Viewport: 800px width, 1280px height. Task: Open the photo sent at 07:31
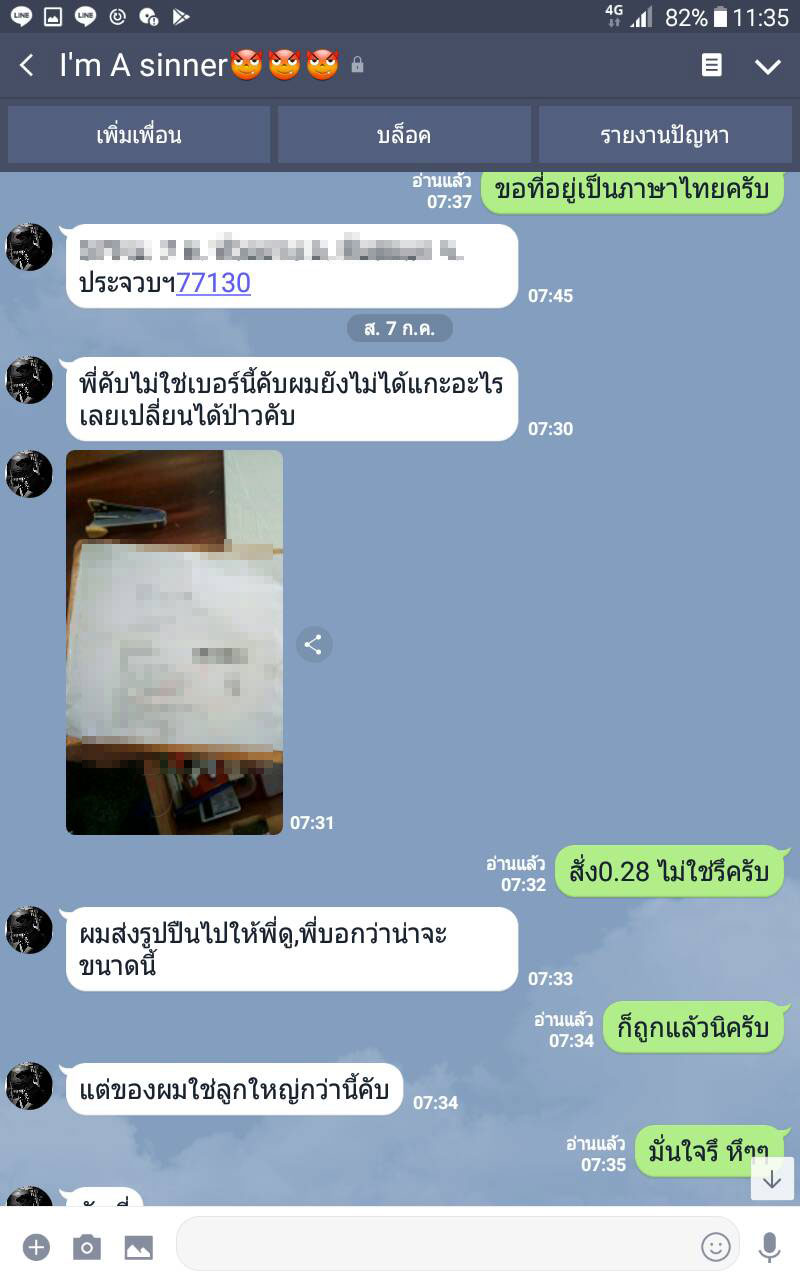(x=174, y=642)
